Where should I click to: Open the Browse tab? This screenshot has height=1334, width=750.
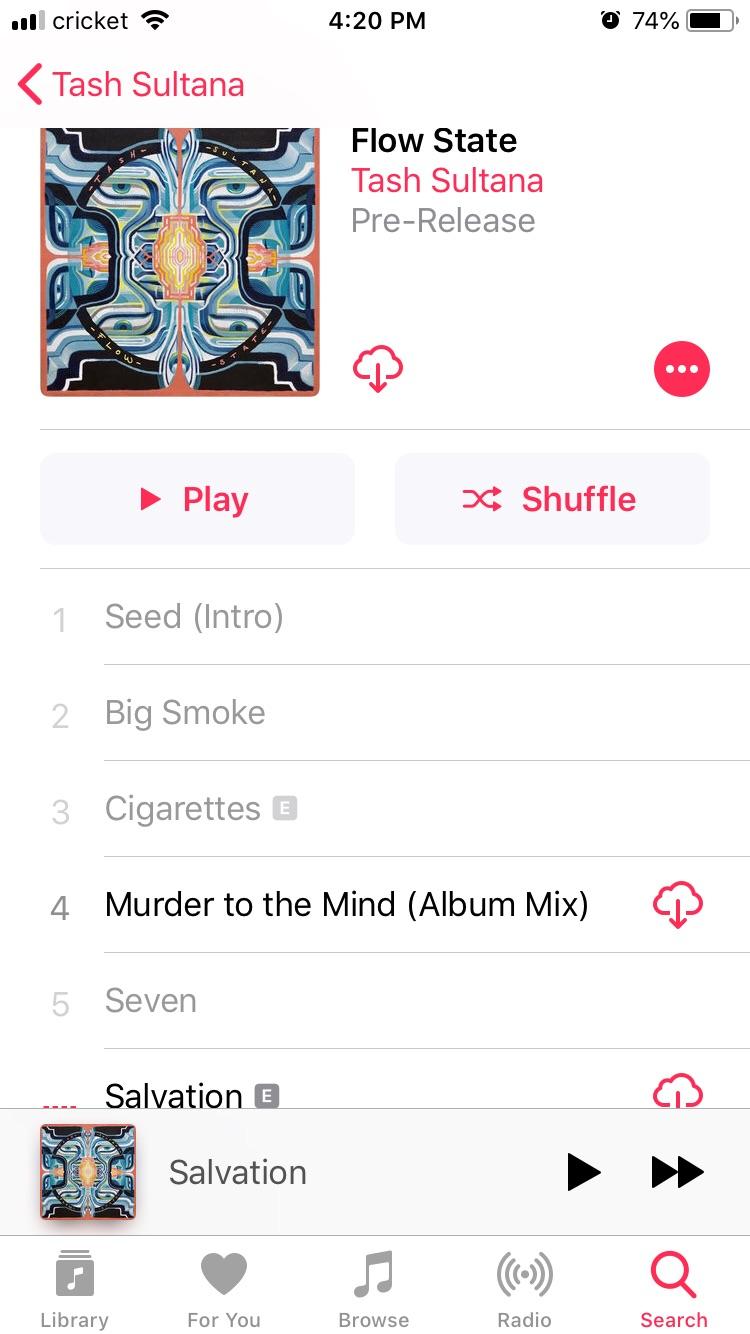point(373,1285)
